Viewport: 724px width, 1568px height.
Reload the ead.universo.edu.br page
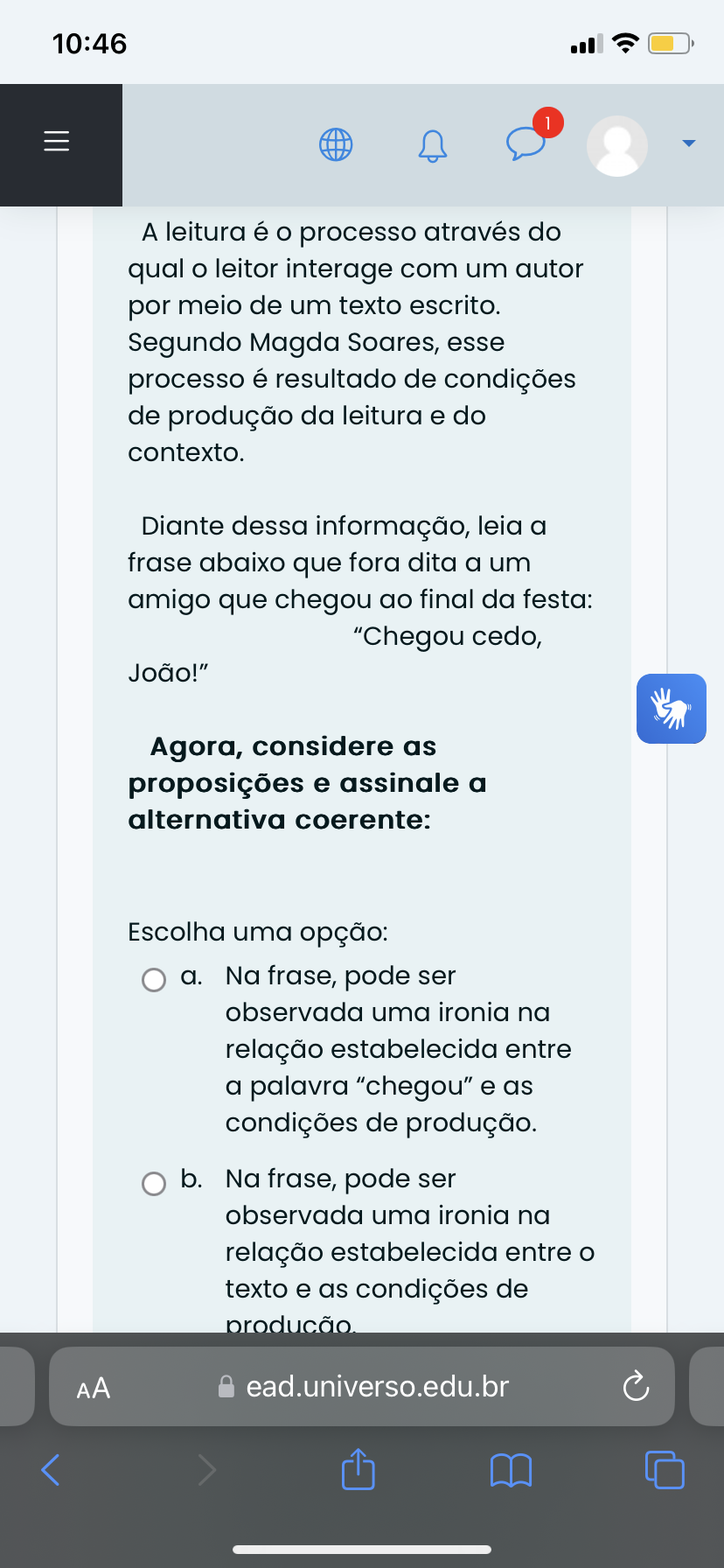point(636,1386)
